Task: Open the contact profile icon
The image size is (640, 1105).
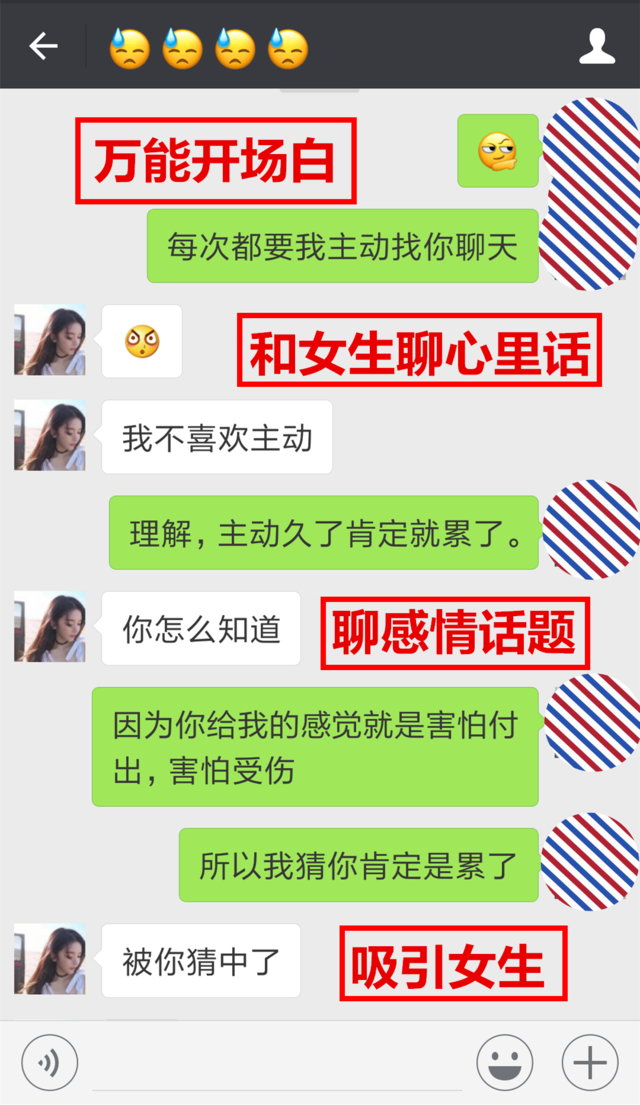Action: (597, 46)
